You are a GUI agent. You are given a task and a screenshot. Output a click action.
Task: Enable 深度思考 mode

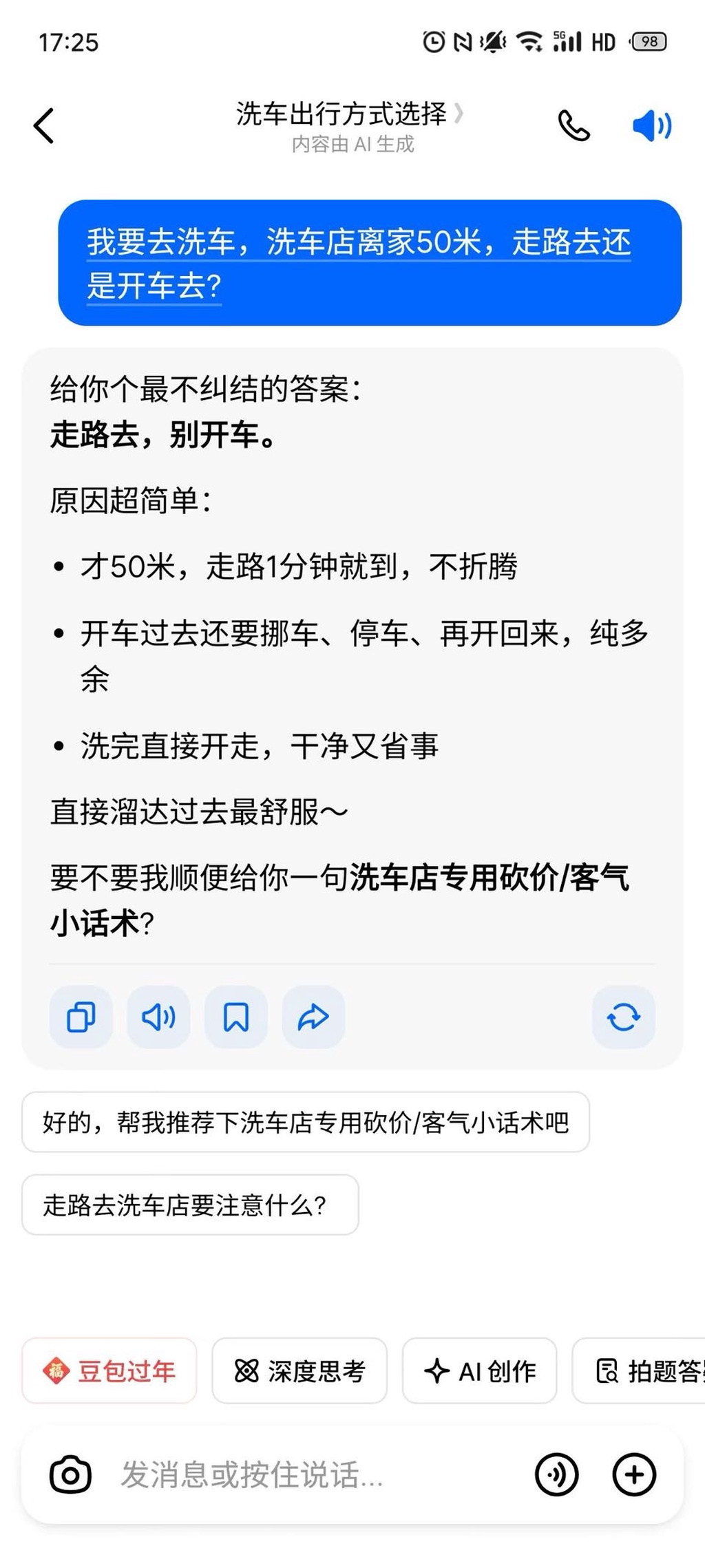(299, 1370)
